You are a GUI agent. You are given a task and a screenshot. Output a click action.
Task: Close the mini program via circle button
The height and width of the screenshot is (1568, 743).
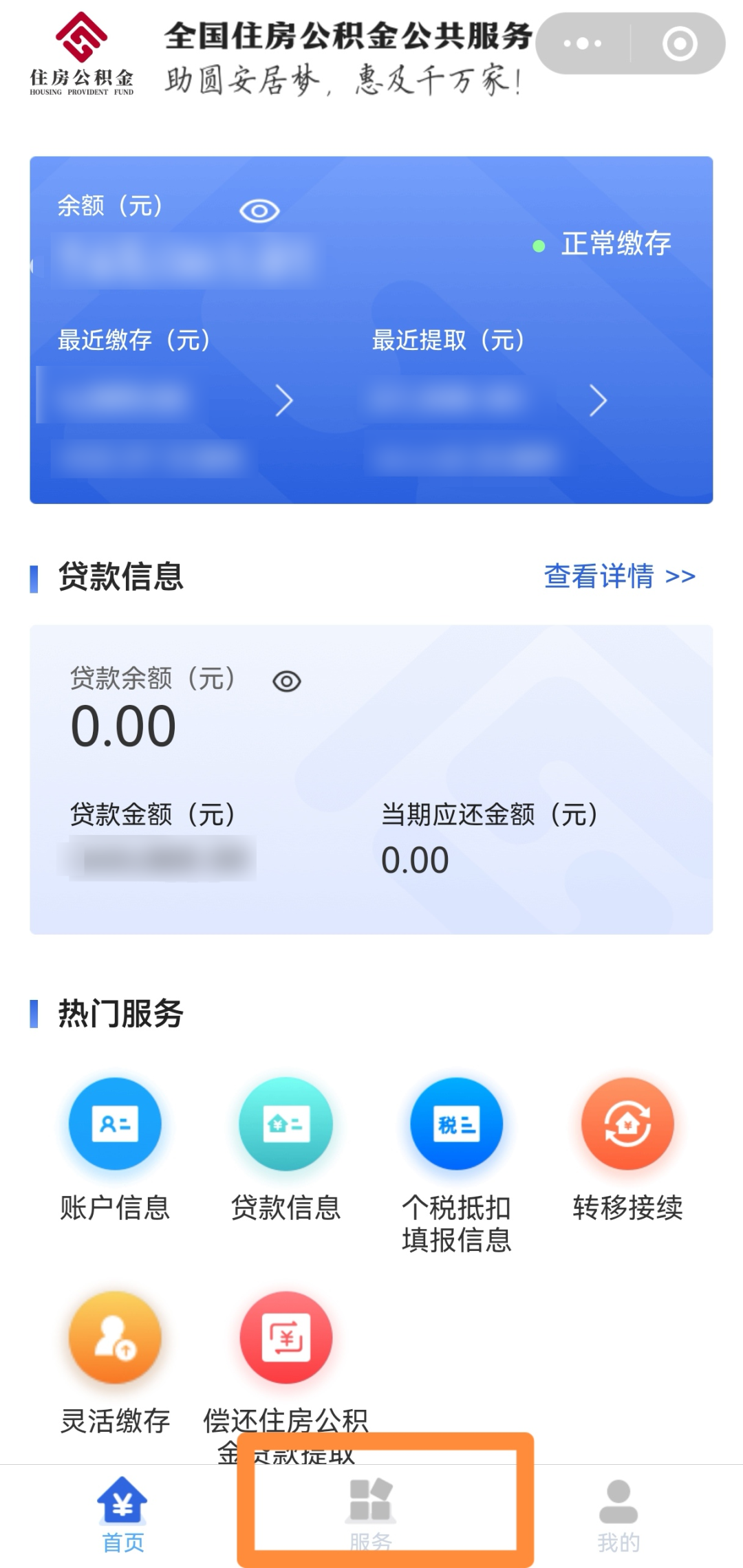680,43
